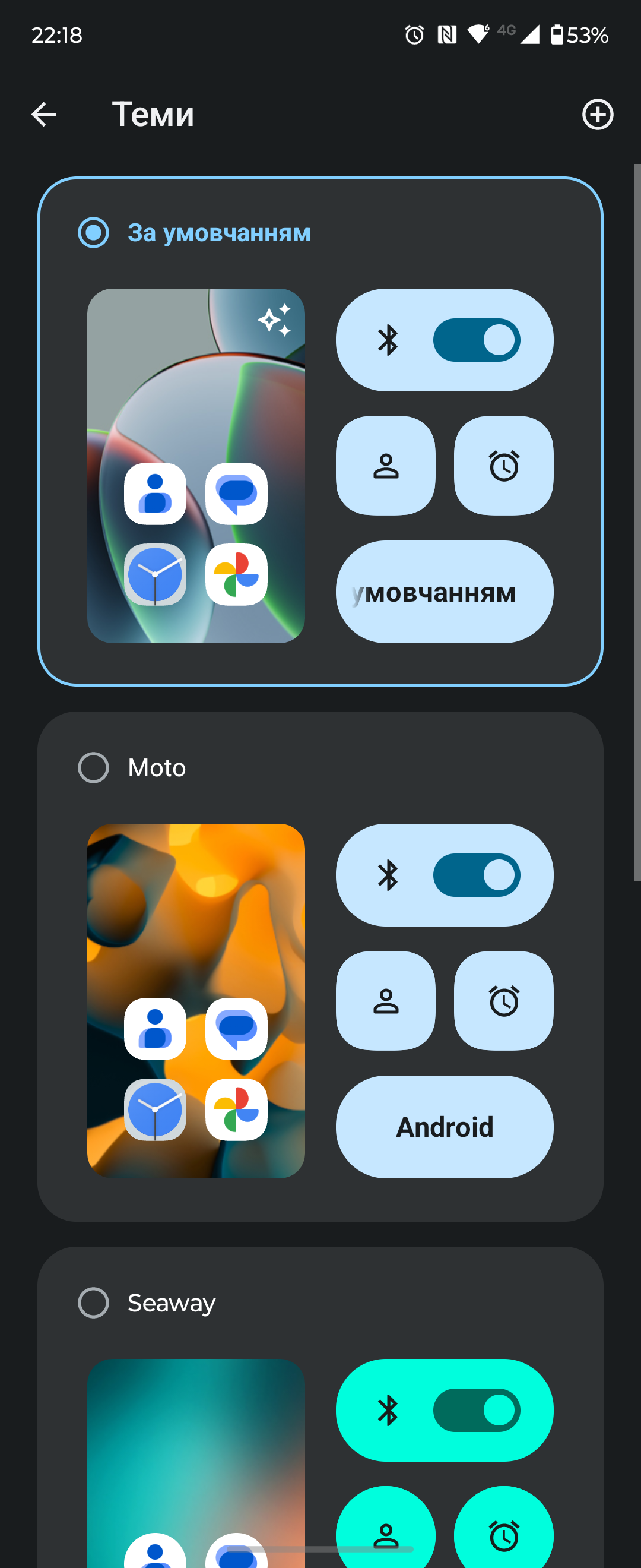Add a new theme with the plus icon

[597, 115]
